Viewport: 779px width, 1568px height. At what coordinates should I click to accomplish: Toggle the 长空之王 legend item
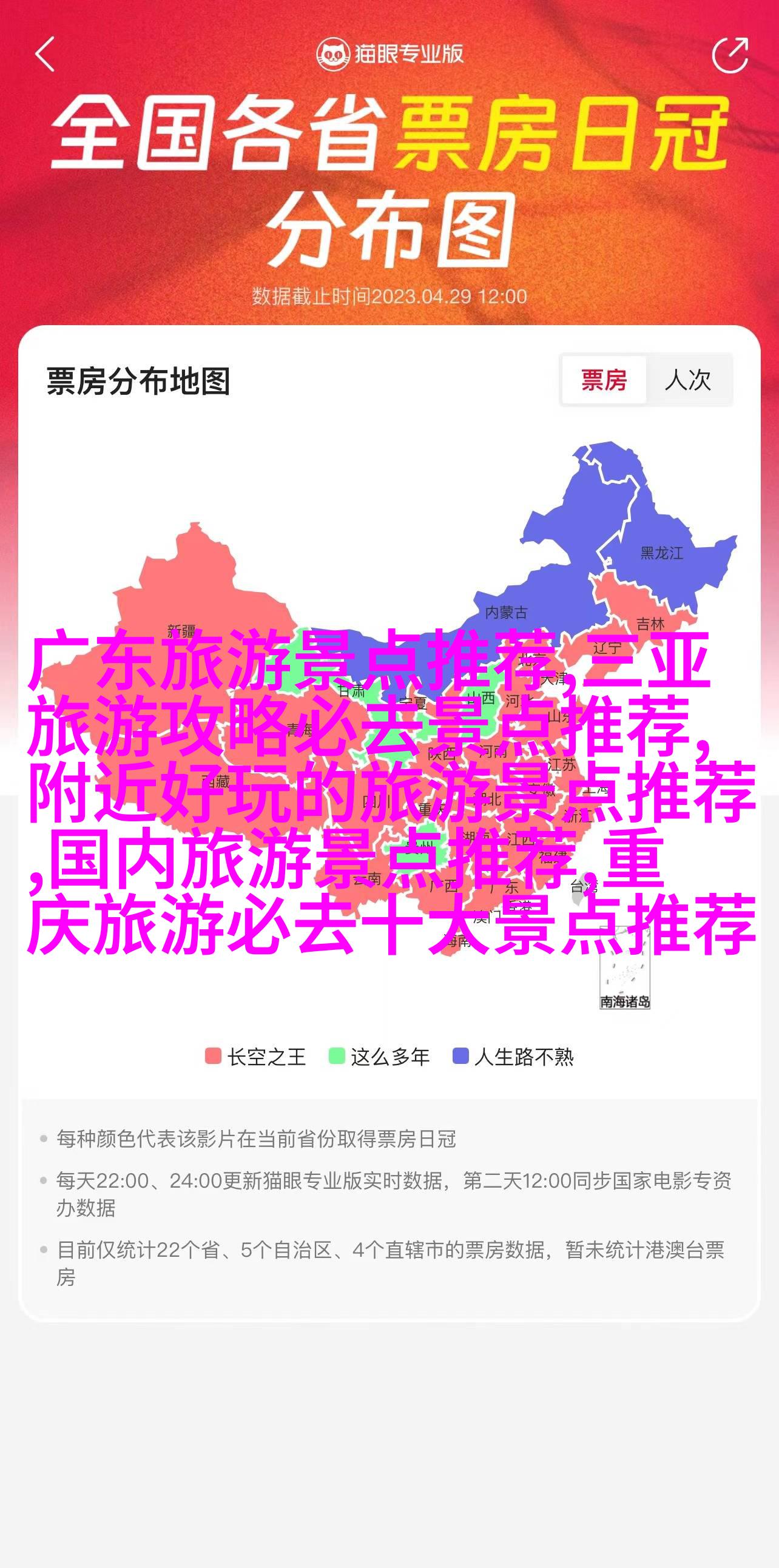pyautogui.click(x=255, y=1057)
